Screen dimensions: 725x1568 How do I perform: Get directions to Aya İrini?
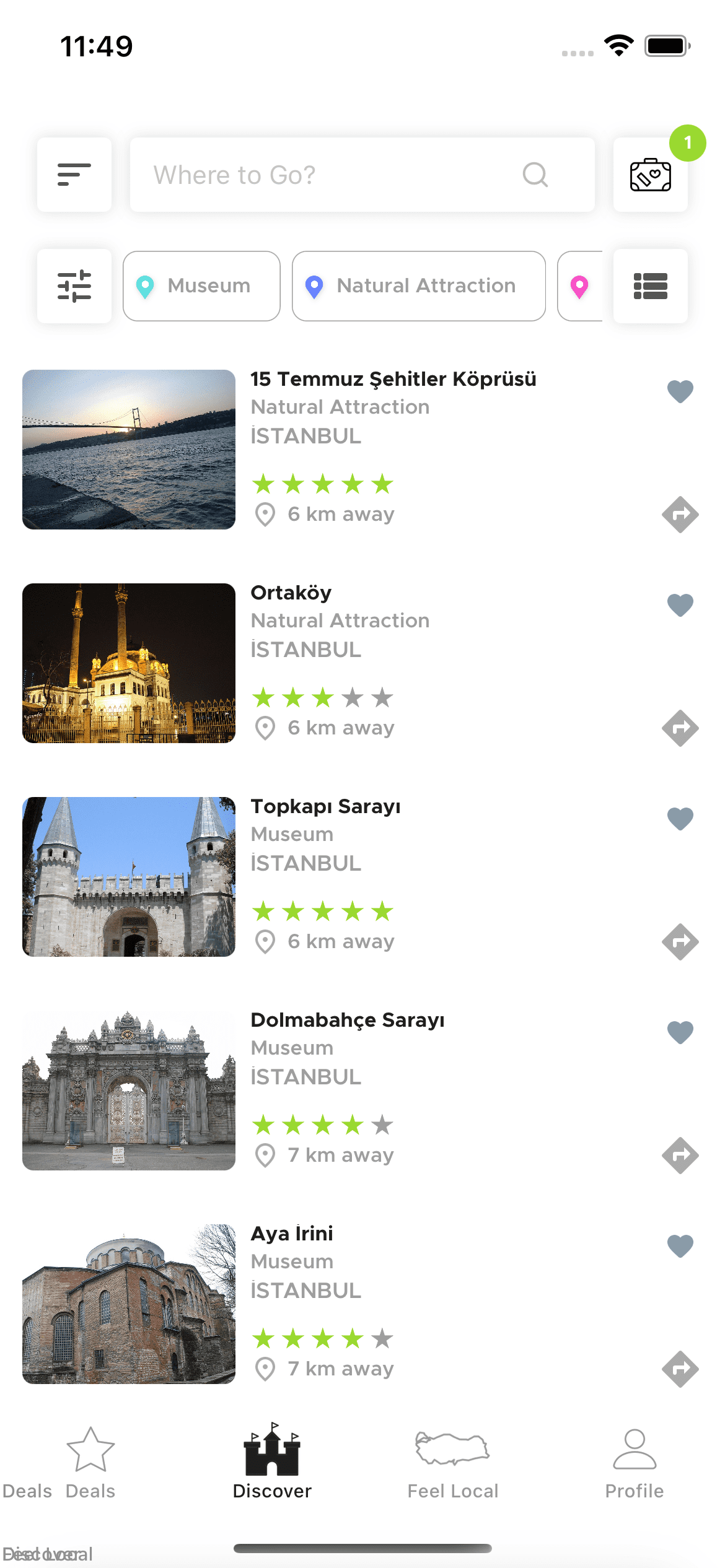point(680,1369)
